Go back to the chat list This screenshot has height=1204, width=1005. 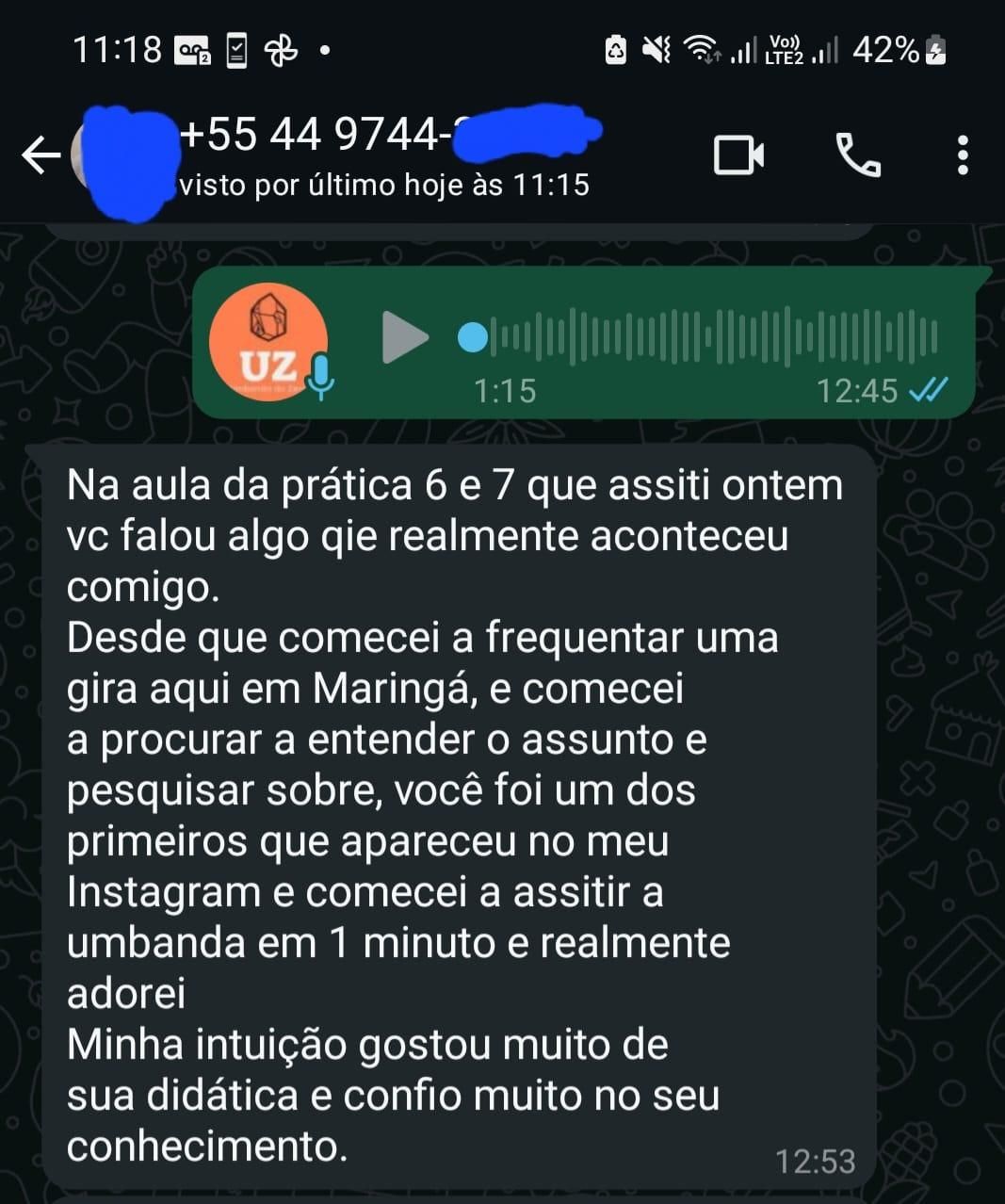coord(41,155)
